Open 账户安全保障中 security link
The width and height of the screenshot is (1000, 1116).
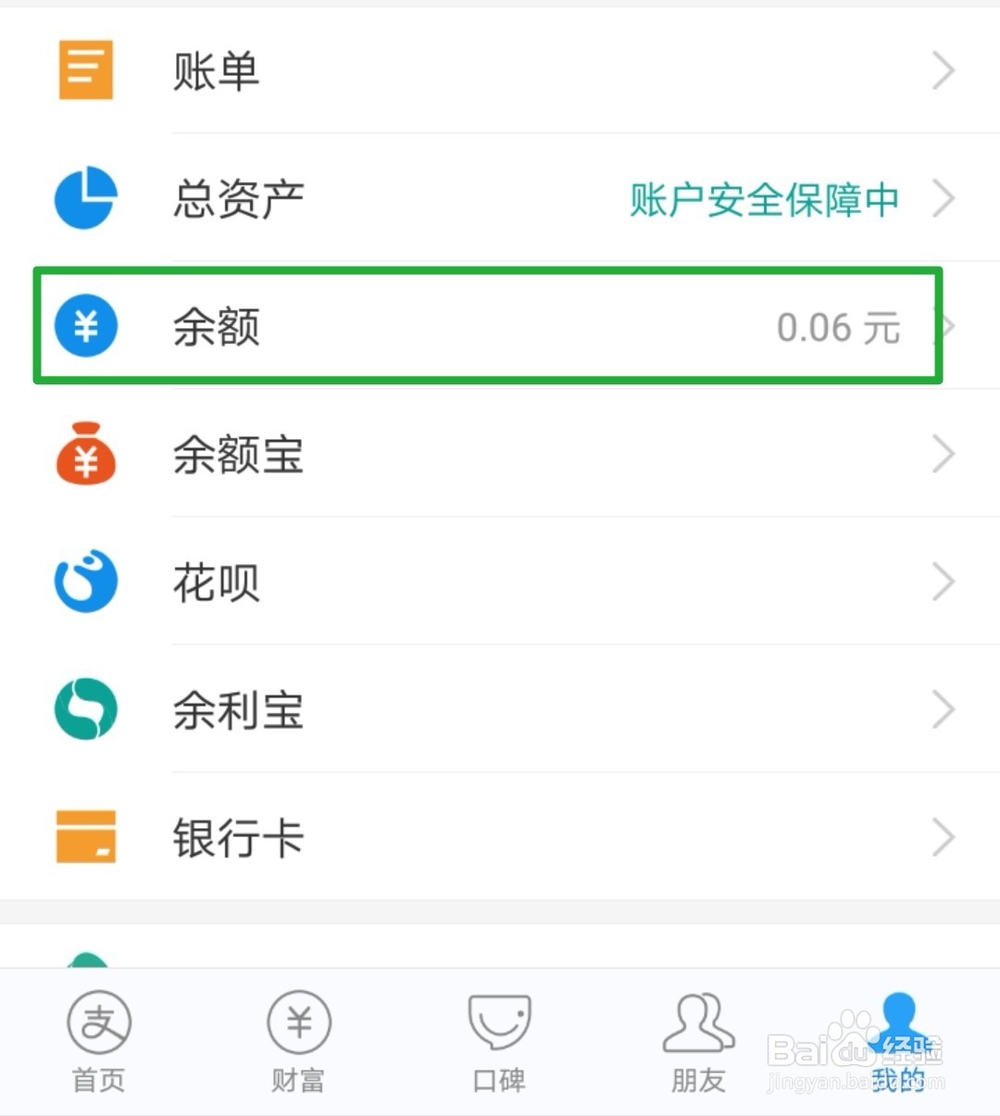[763, 198]
